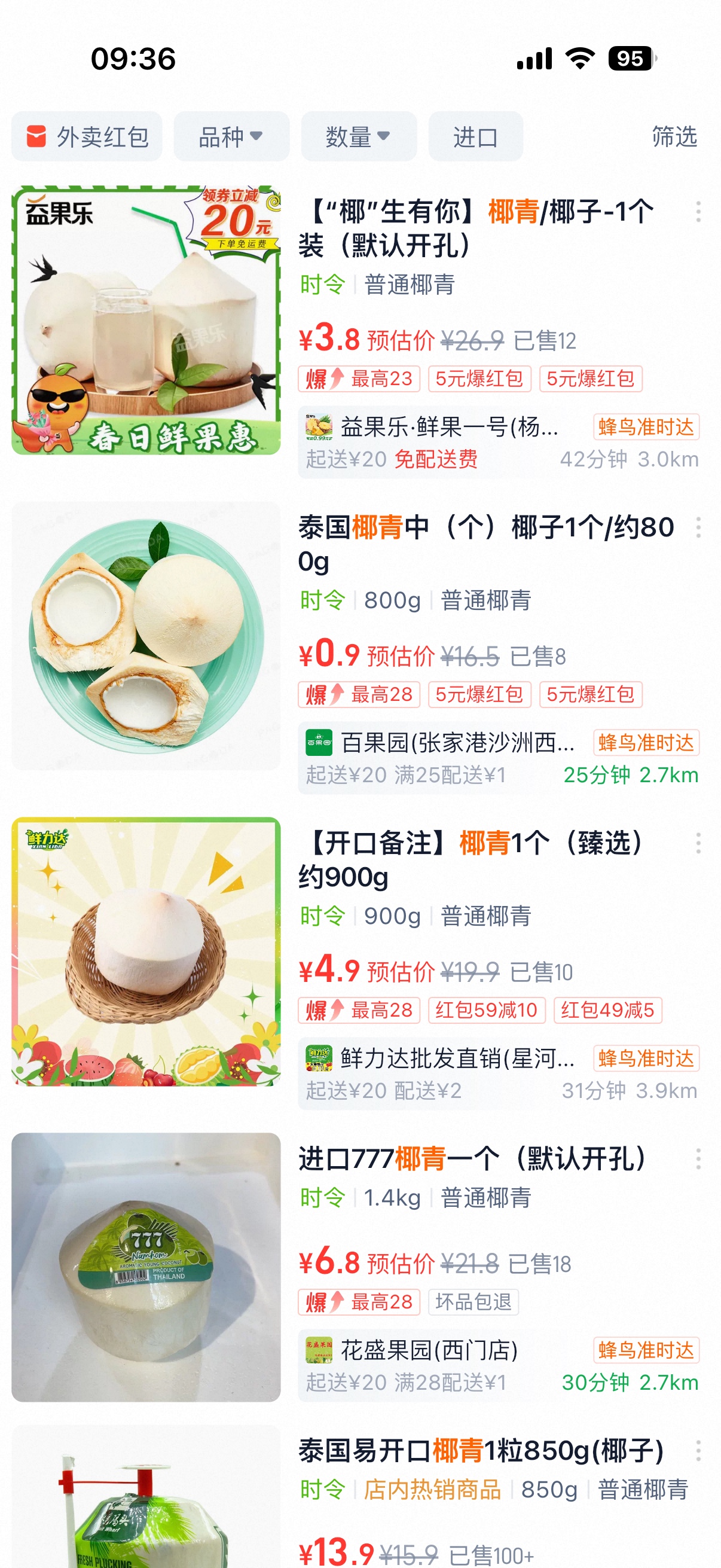Visit the 益果乐·鲜果一号 store

pos(449,428)
